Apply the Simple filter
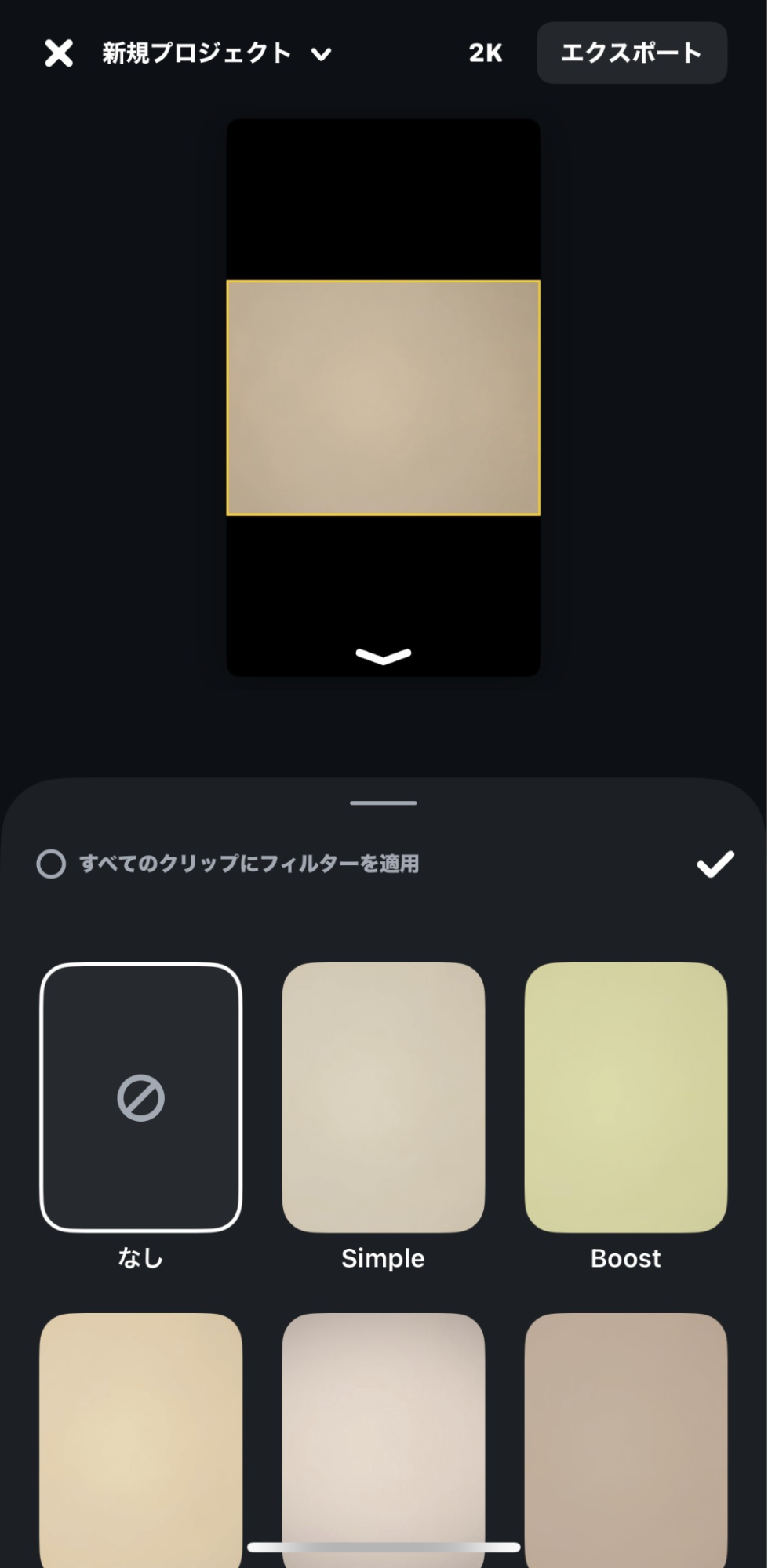The height and width of the screenshot is (1568, 768). coord(383,1097)
